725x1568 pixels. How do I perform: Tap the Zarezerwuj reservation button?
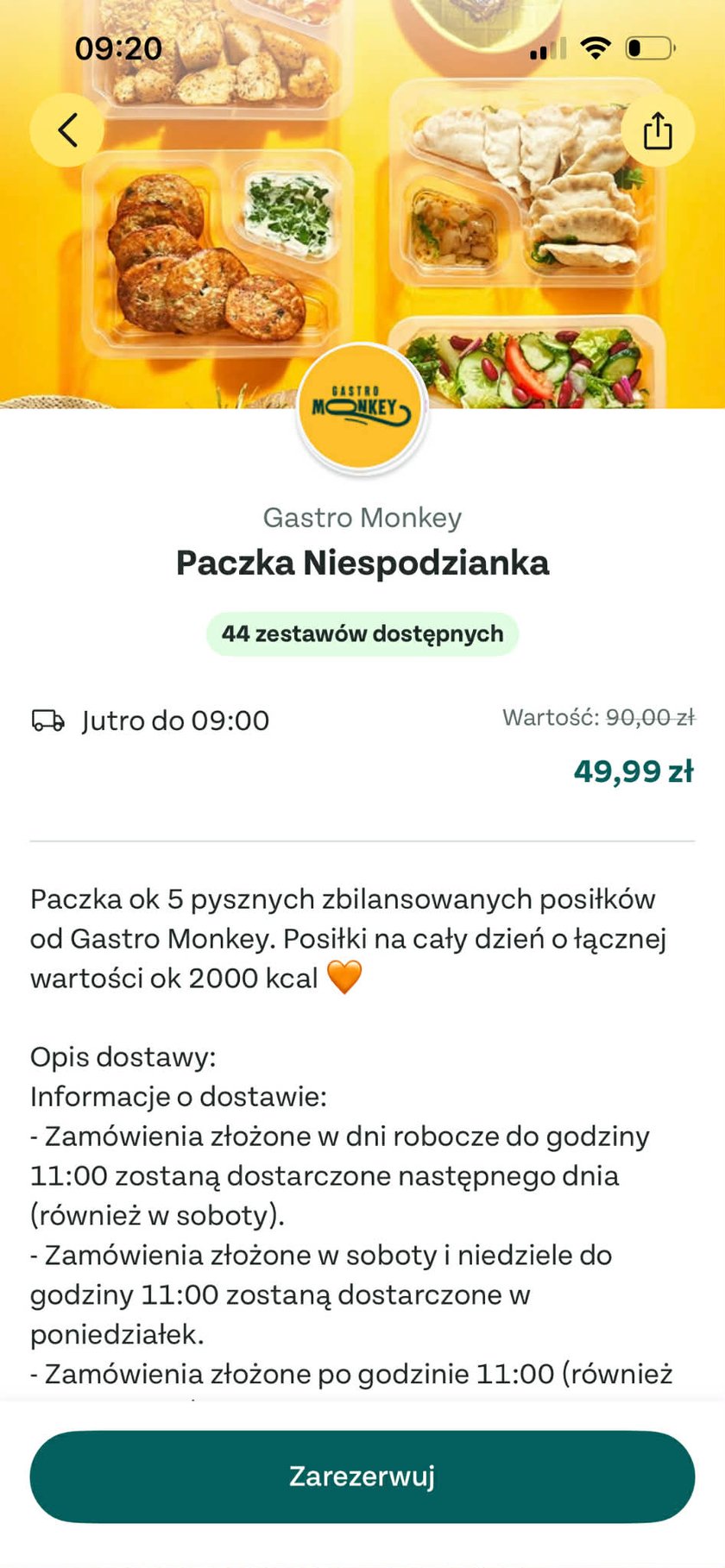(362, 1477)
